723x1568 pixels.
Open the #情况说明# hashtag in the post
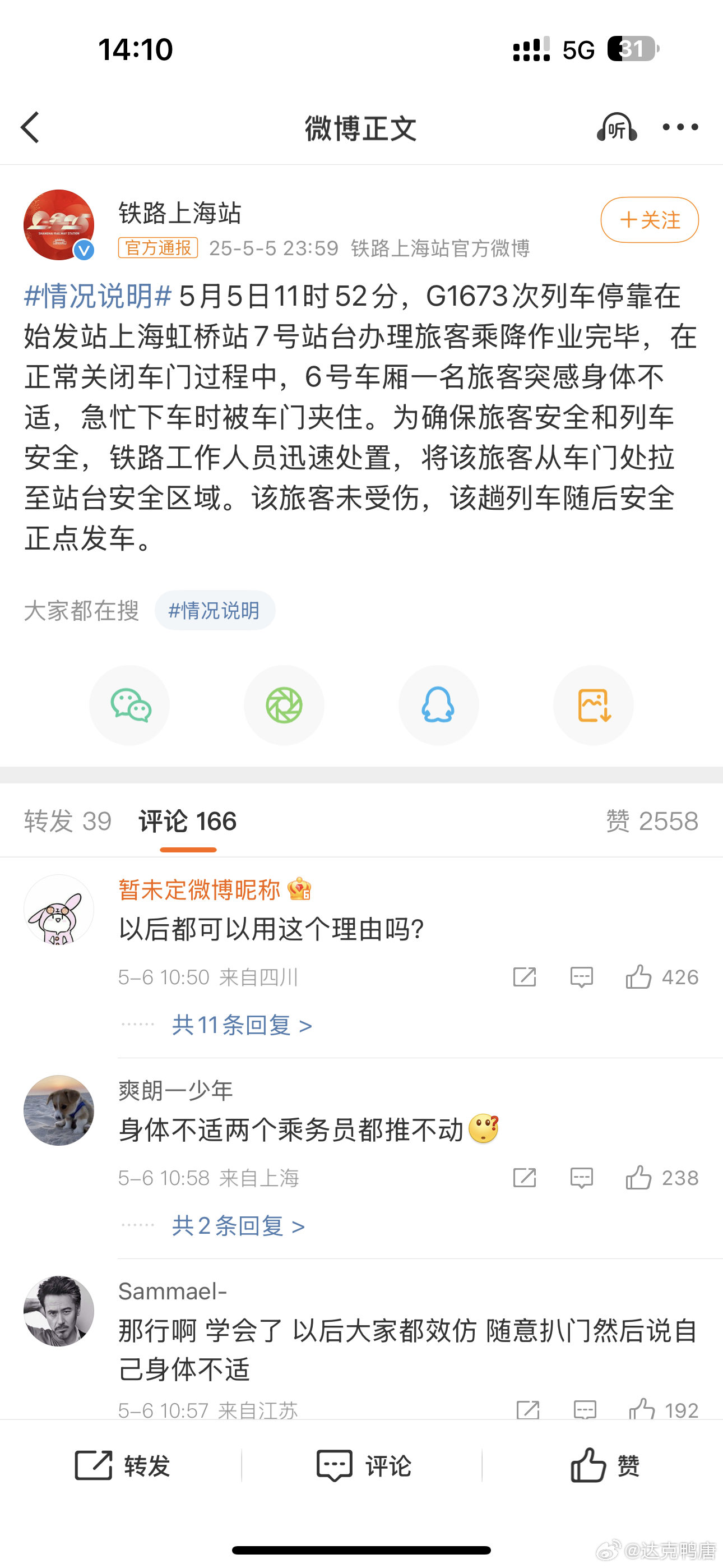click(x=98, y=297)
